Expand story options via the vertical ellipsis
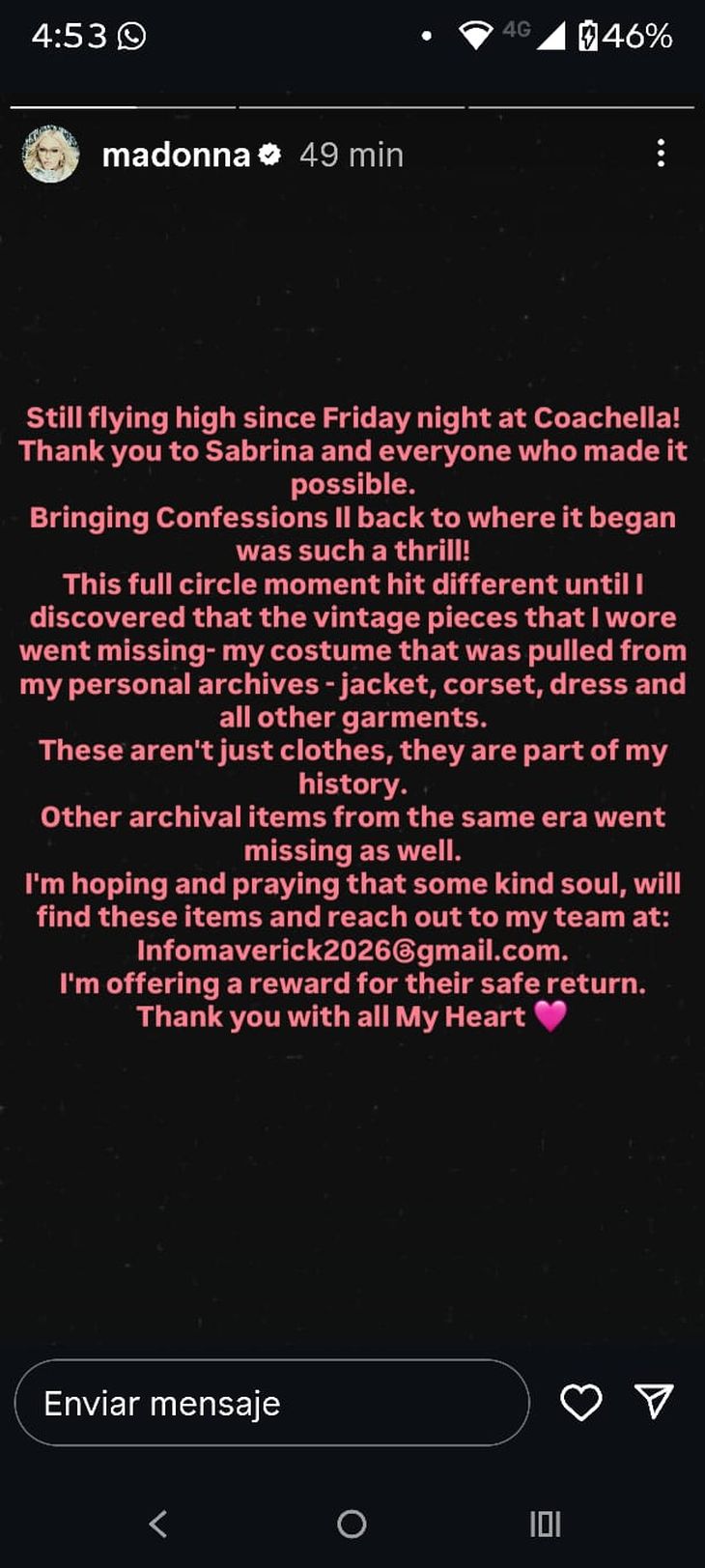705x1568 pixels. point(662,153)
